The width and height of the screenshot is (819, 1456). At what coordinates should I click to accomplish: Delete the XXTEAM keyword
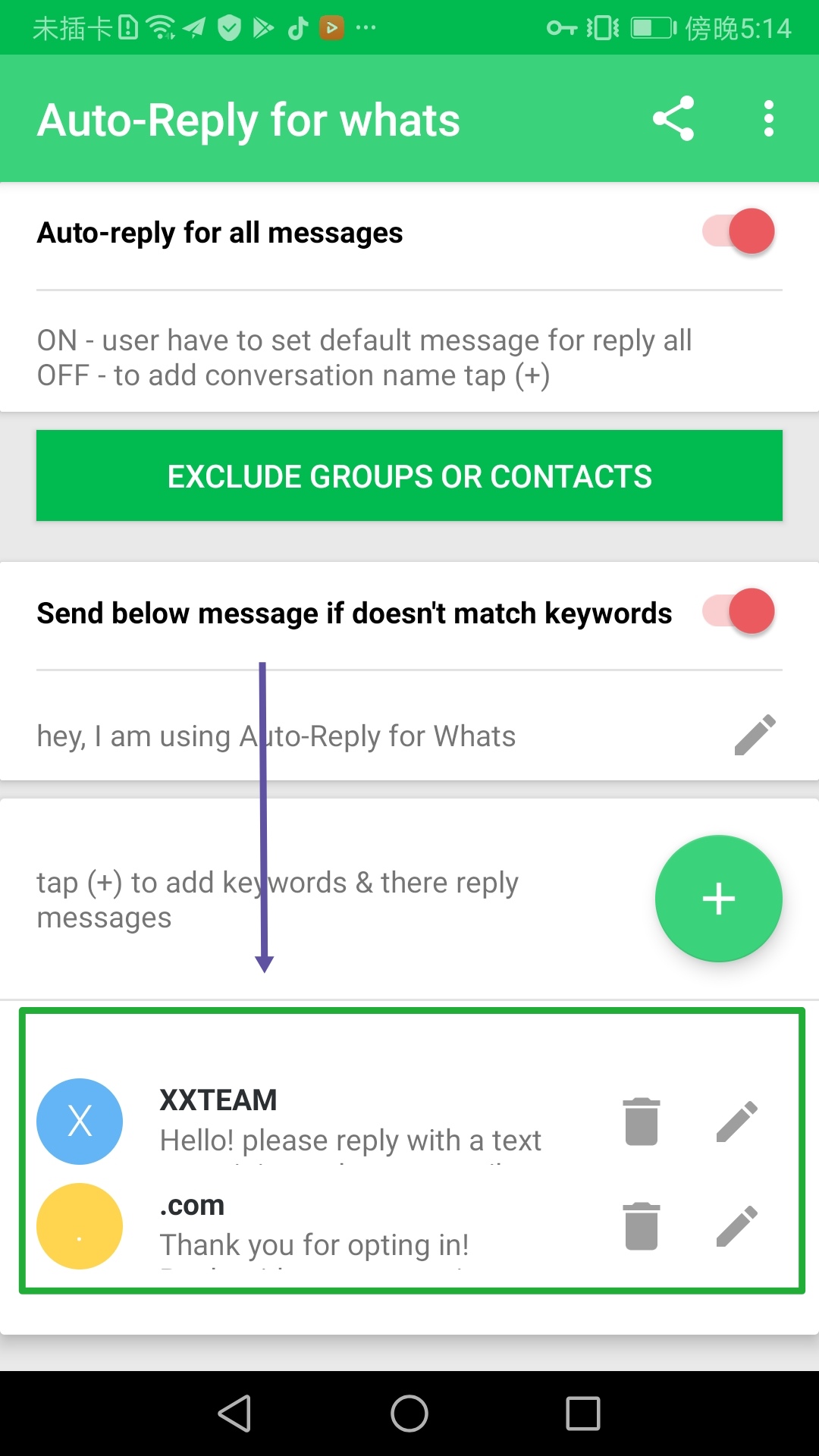[x=642, y=1122]
